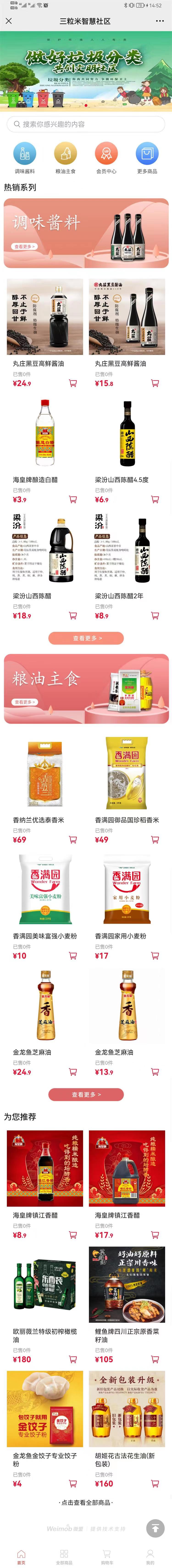Close the mini program with the X icon

click(8, 21)
